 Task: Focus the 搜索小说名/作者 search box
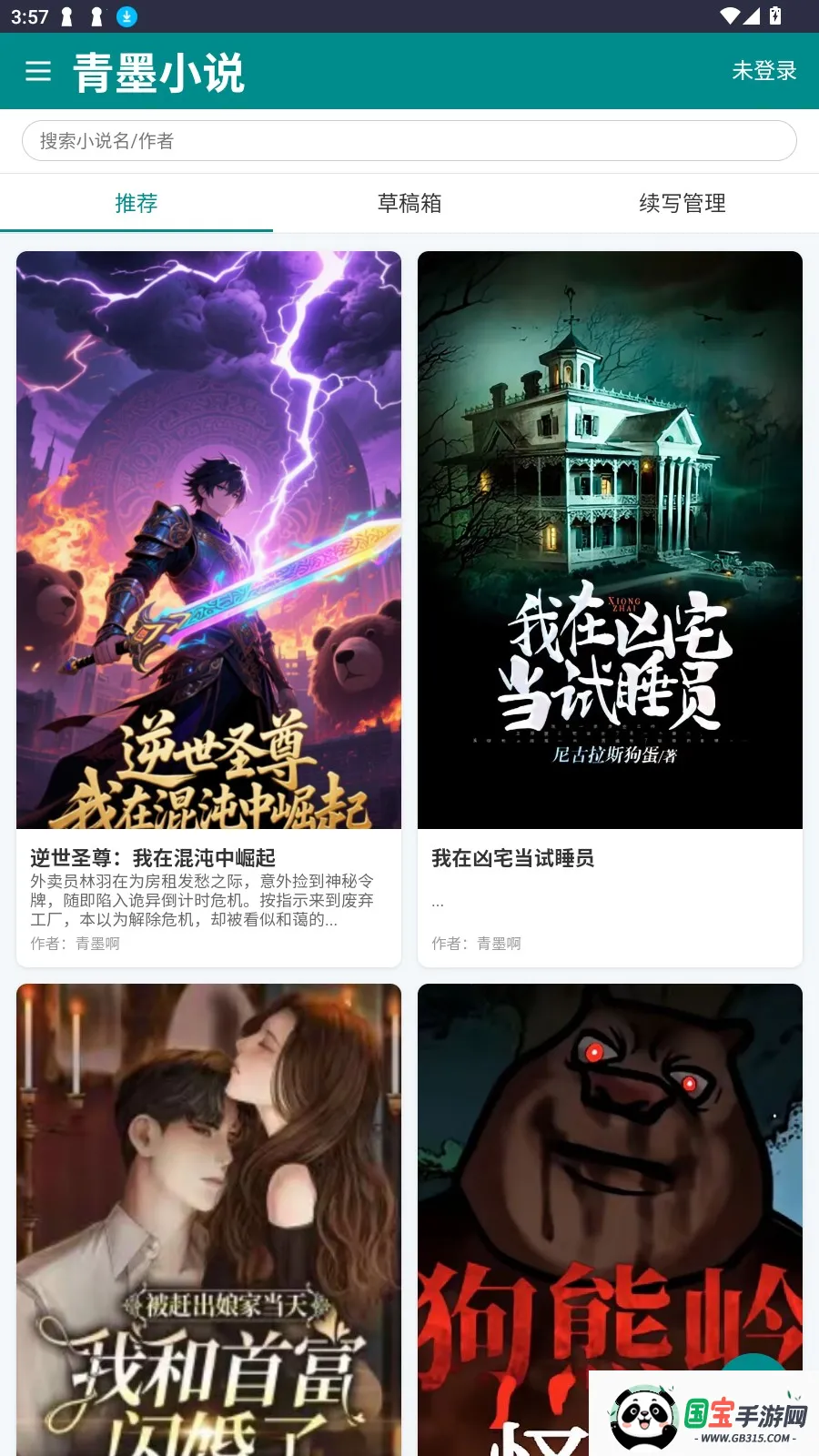pyautogui.click(x=409, y=141)
